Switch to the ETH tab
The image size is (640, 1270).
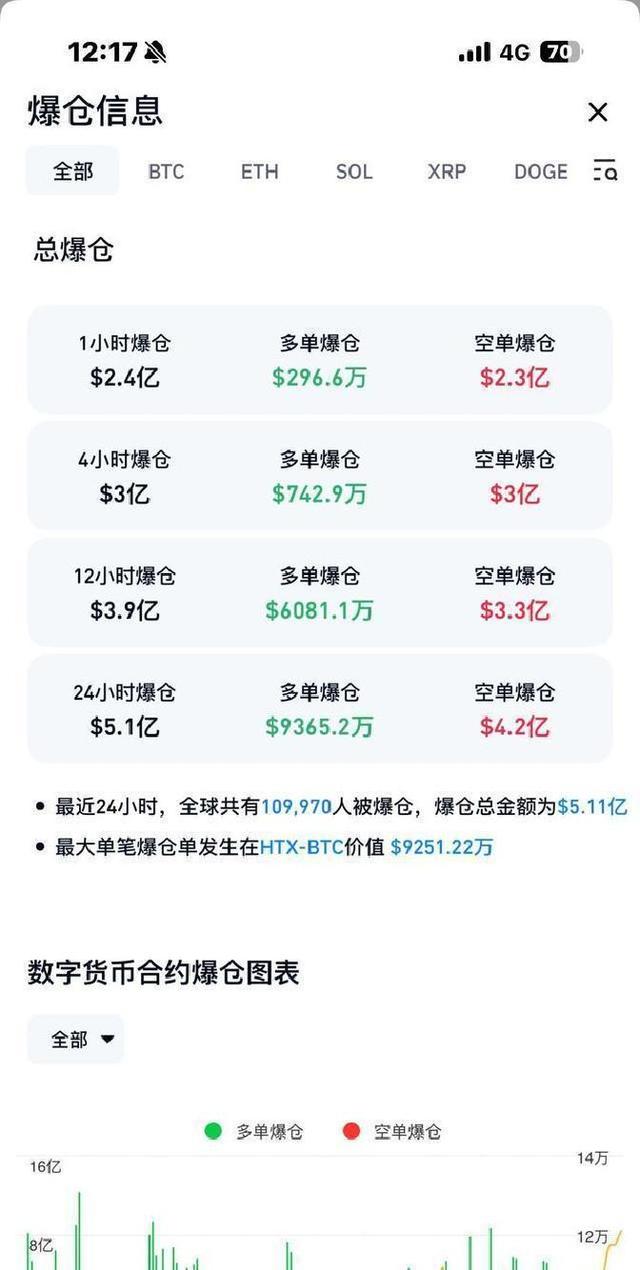coord(260,171)
